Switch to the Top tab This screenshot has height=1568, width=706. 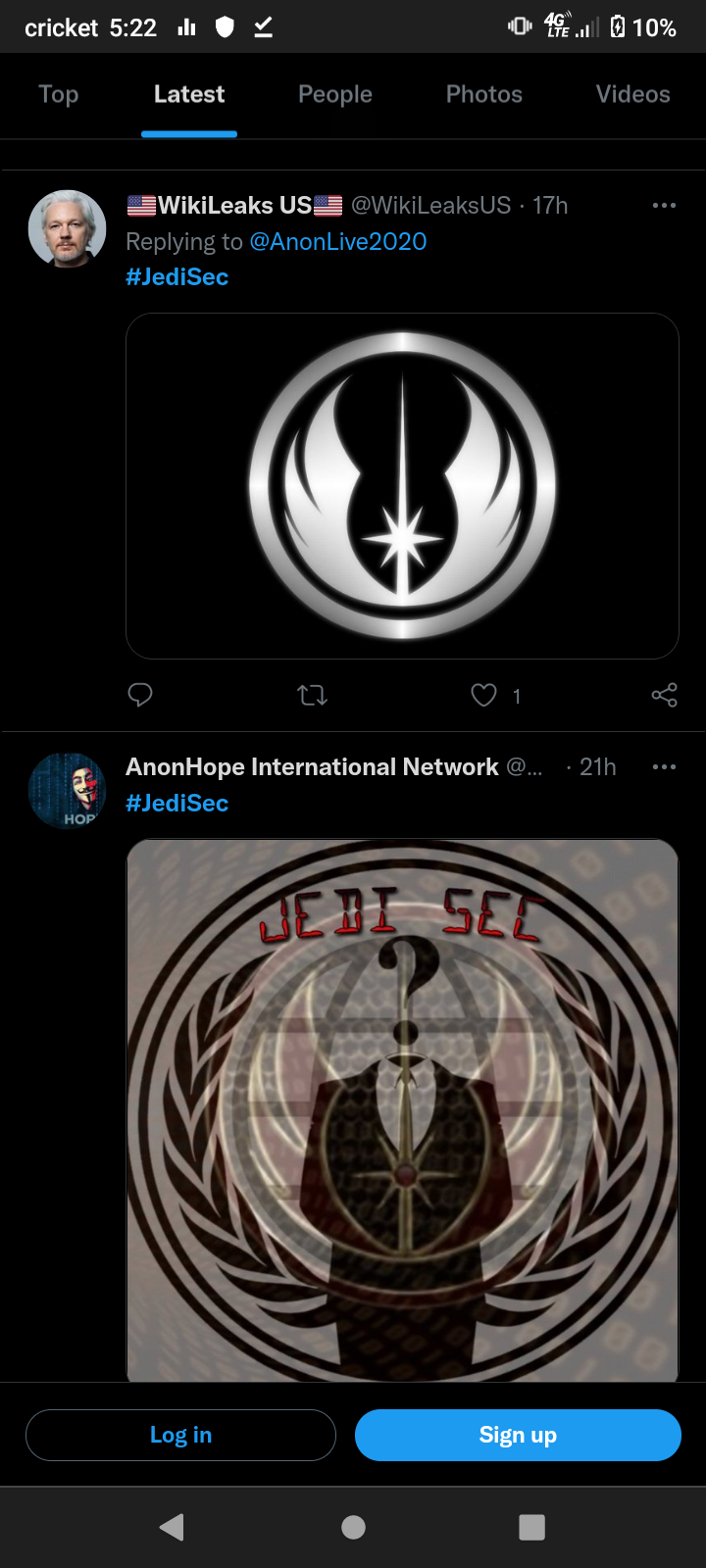(58, 94)
